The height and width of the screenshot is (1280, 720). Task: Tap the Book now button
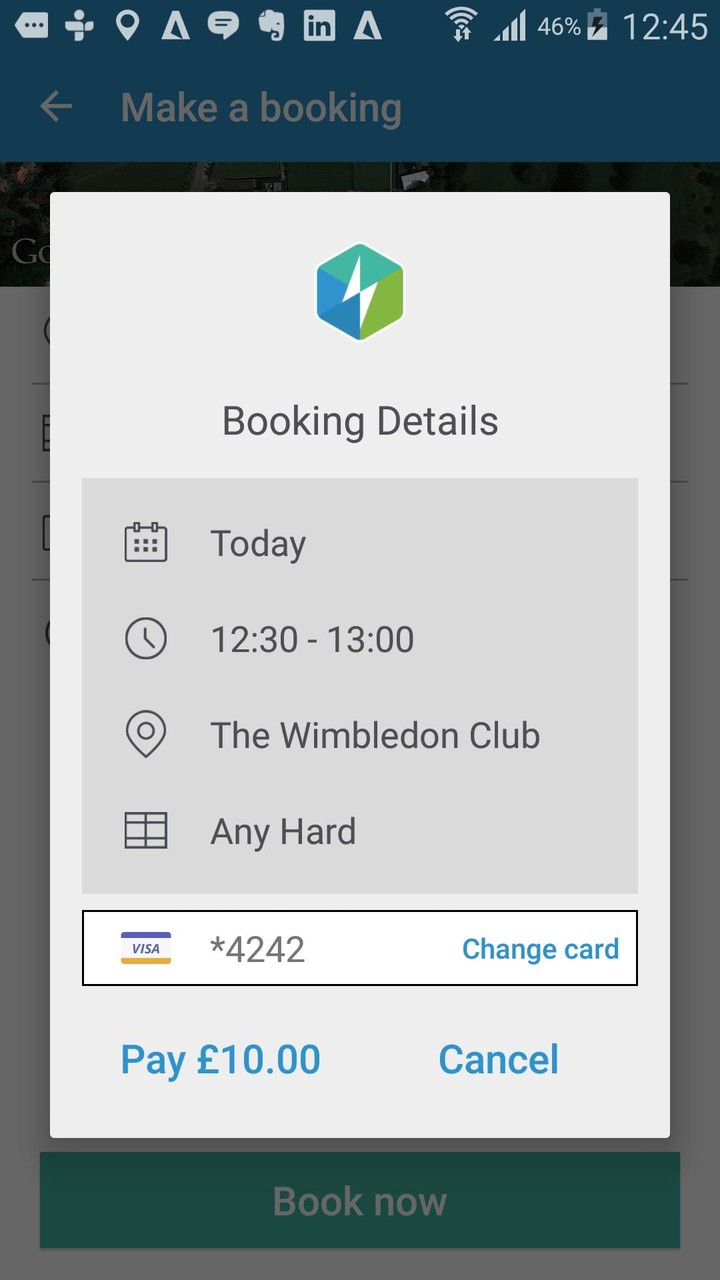(360, 1200)
